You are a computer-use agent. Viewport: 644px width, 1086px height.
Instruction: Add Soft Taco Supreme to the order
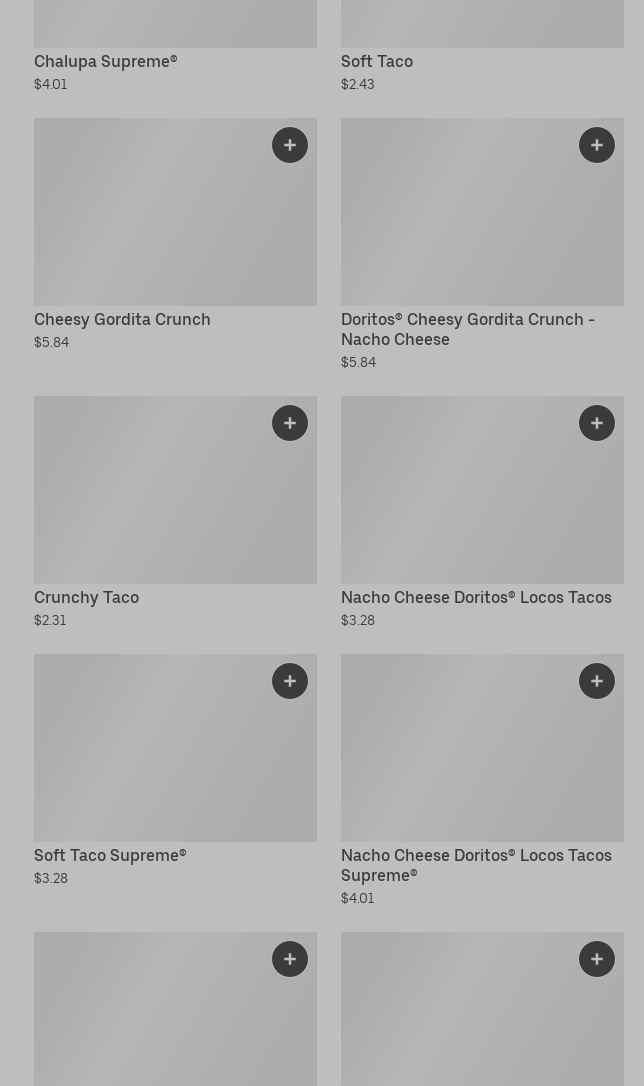290,681
